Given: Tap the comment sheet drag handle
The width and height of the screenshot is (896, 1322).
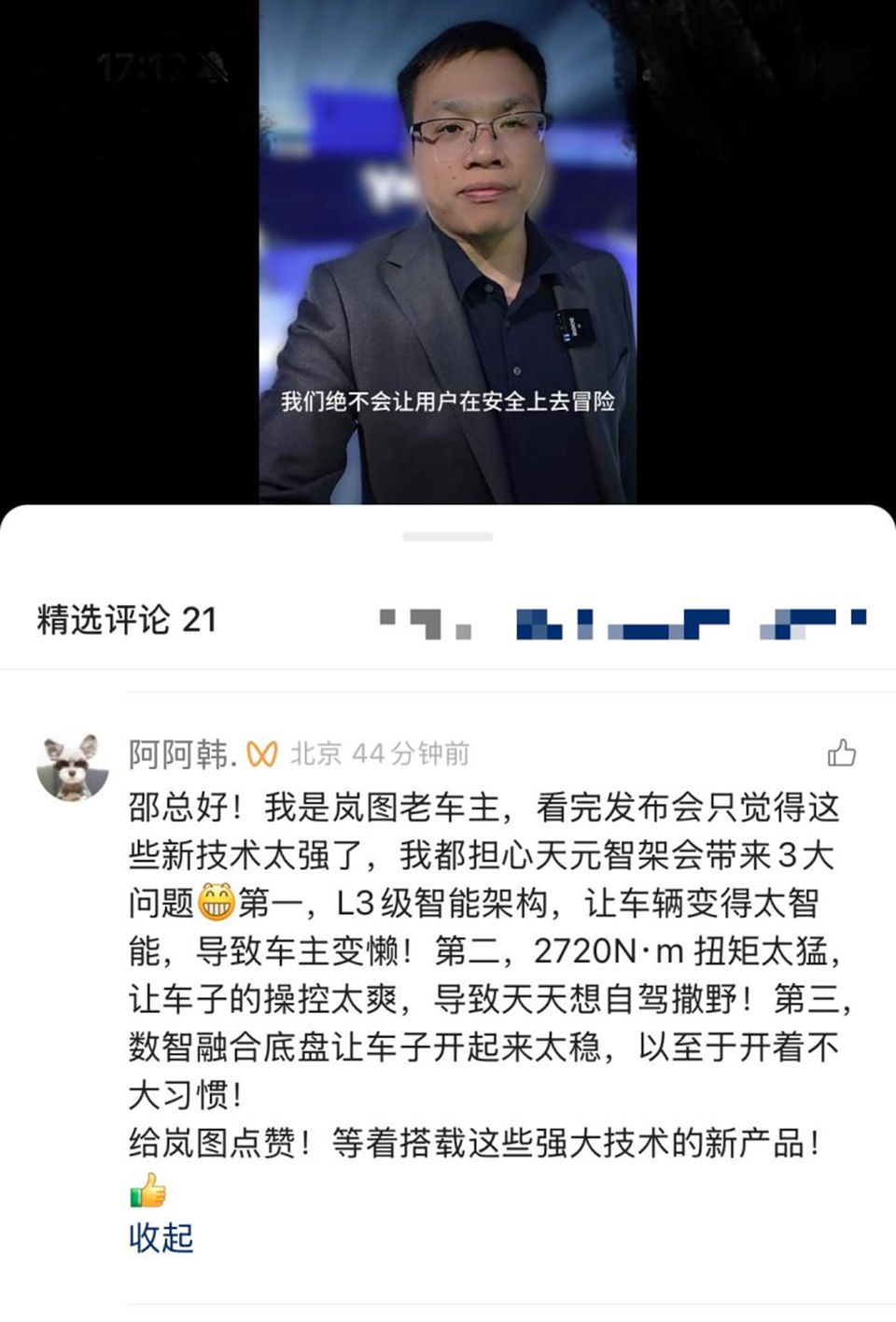Looking at the screenshot, I should click(x=448, y=537).
